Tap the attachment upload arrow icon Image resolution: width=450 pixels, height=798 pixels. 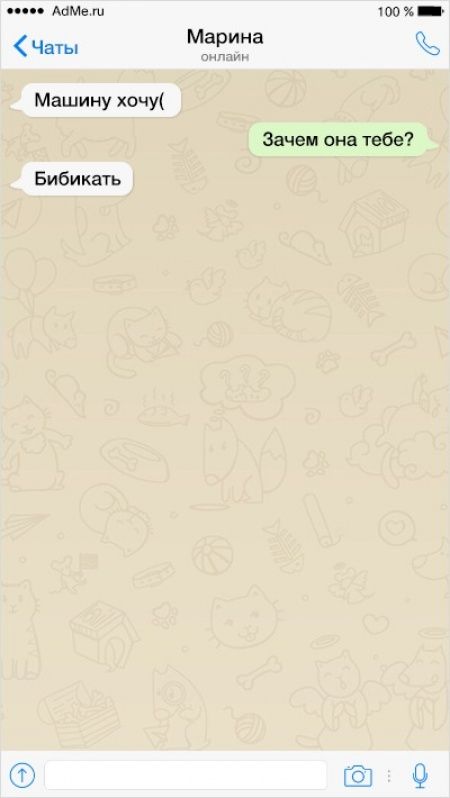tap(22, 775)
